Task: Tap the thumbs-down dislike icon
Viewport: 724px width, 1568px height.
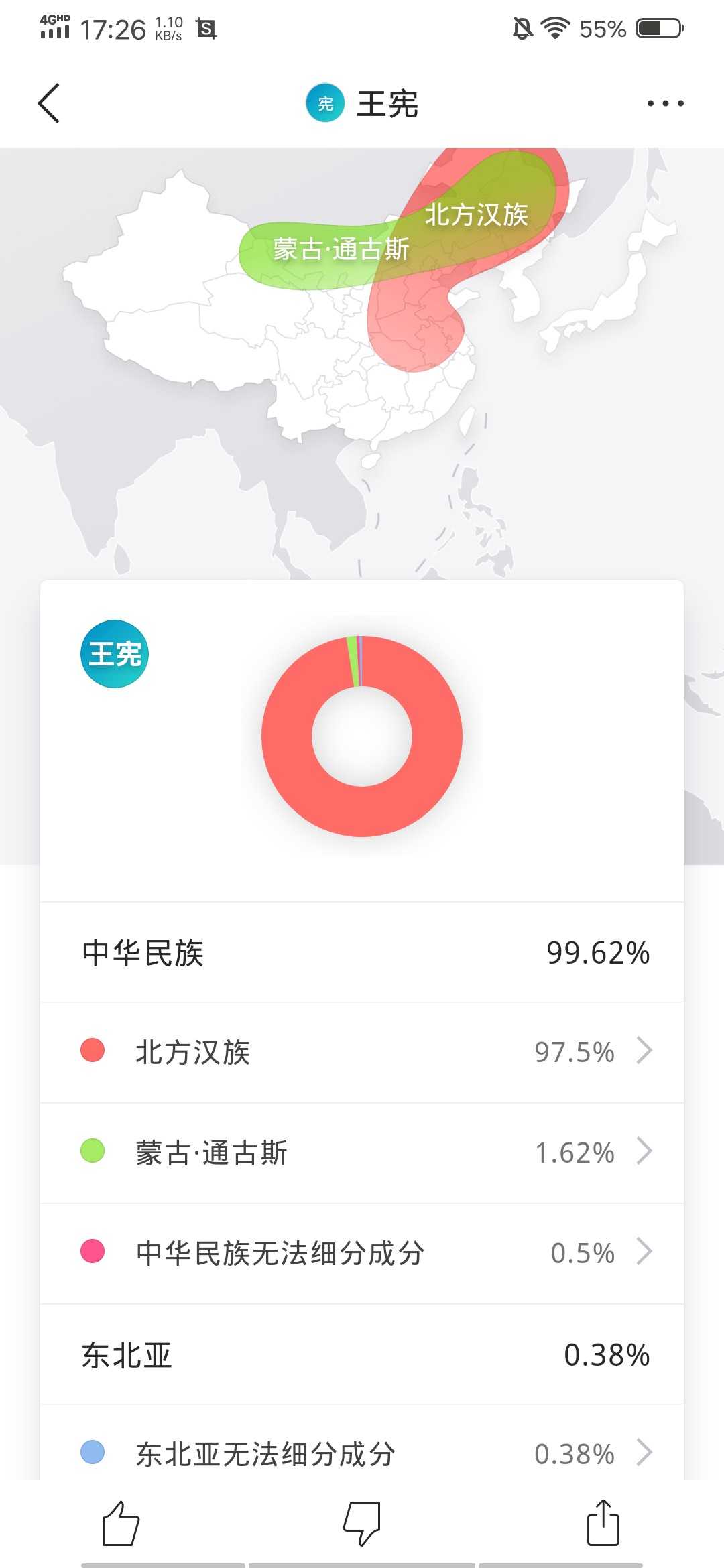Action: [x=362, y=1523]
